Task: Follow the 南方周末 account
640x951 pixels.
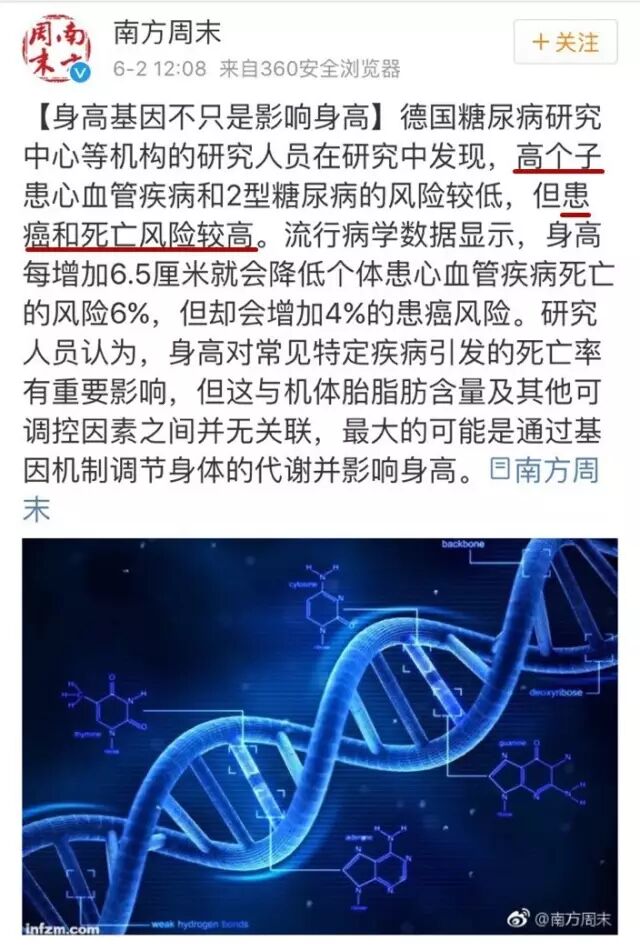Action: pyautogui.click(x=566, y=43)
